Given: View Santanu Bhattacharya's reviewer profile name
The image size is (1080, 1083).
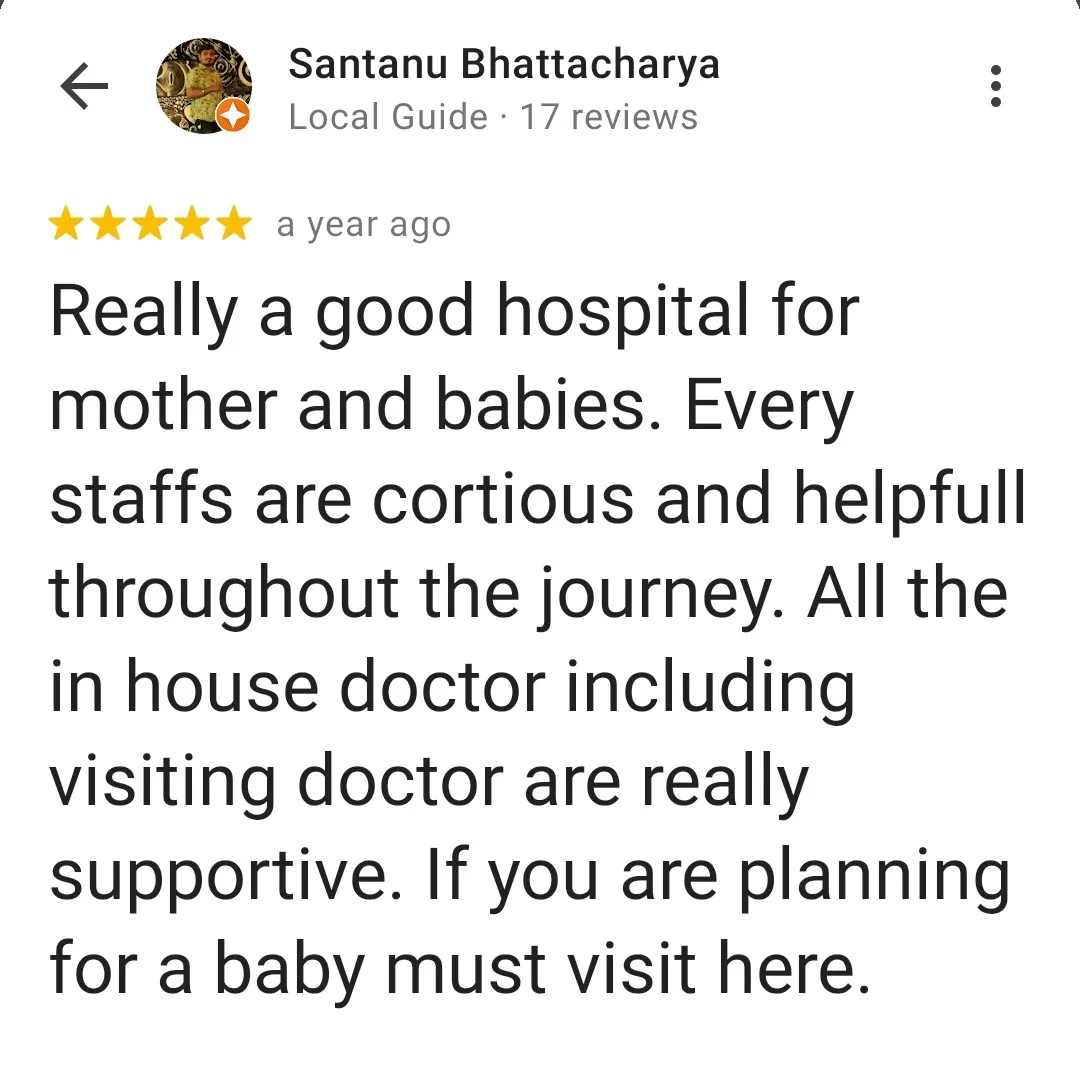Looking at the screenshot, I should (504, 66).
